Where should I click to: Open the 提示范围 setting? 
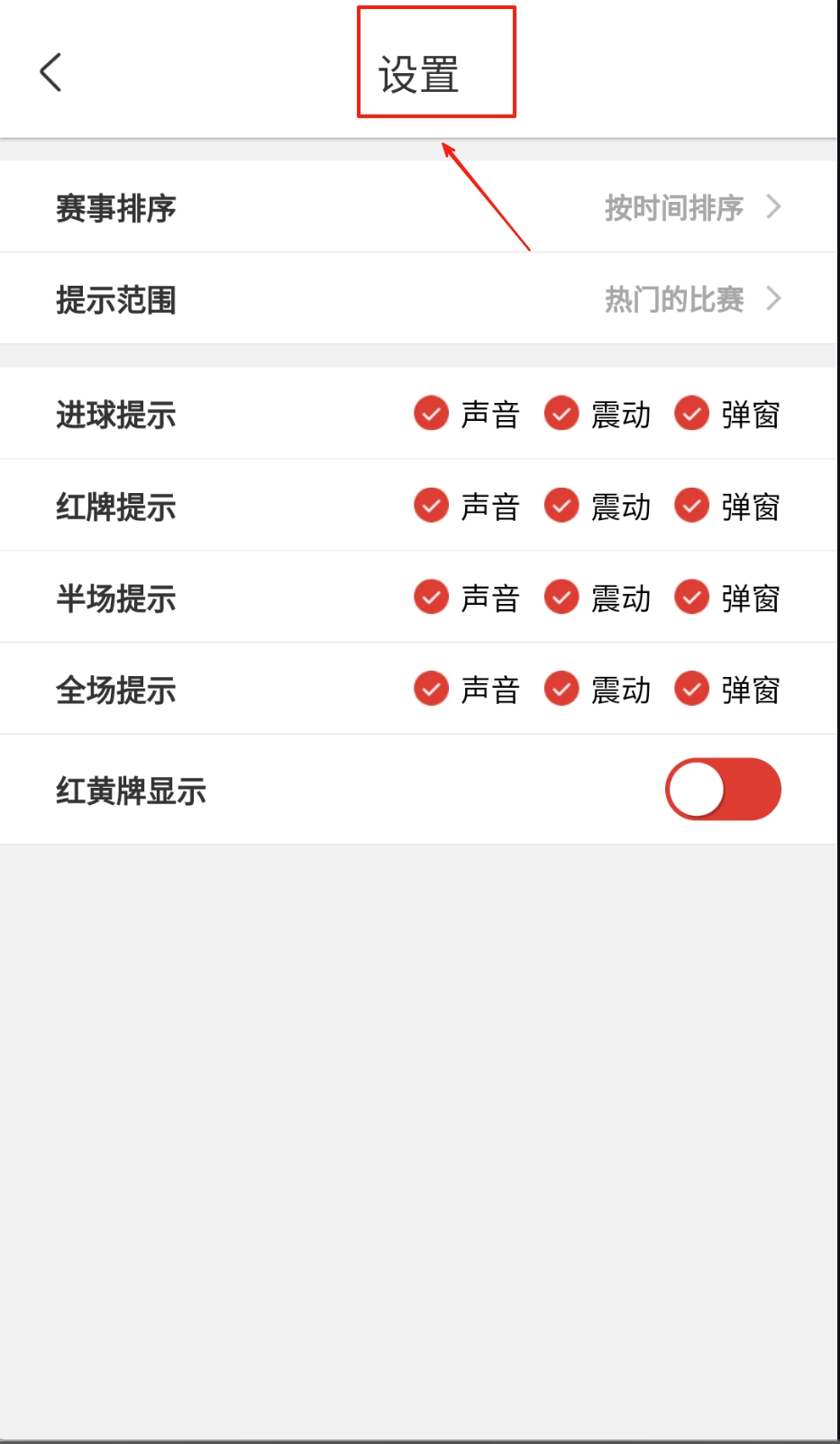(x=418, y=299)
